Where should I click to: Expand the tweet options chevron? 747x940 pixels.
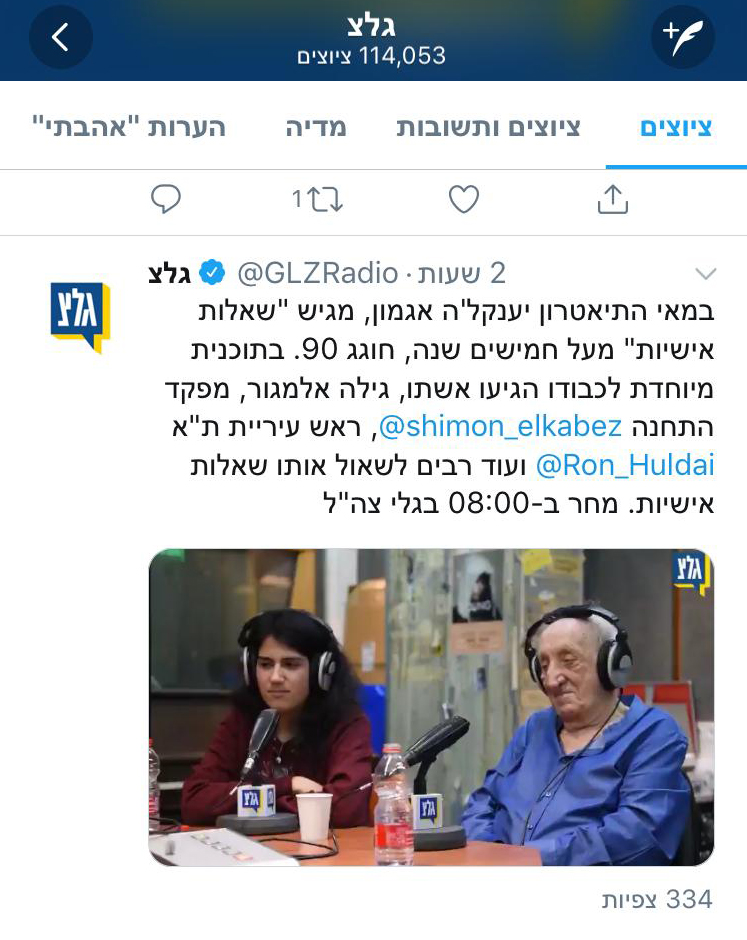click(706, 274)
